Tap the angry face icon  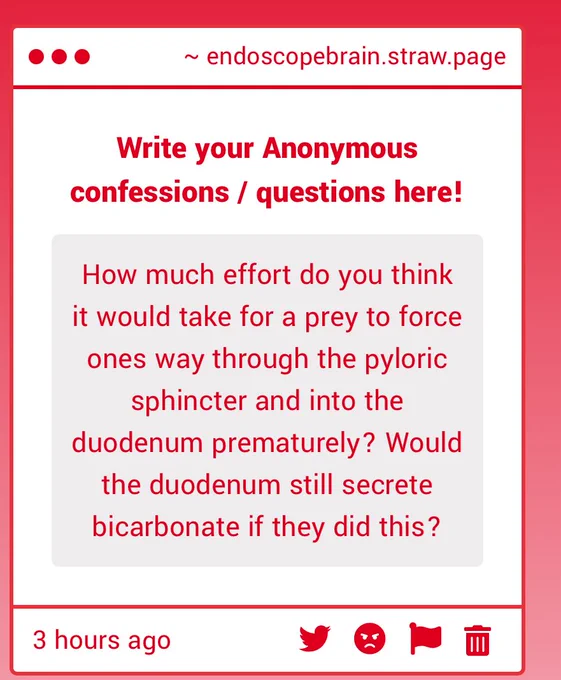[x=369, y=638]
